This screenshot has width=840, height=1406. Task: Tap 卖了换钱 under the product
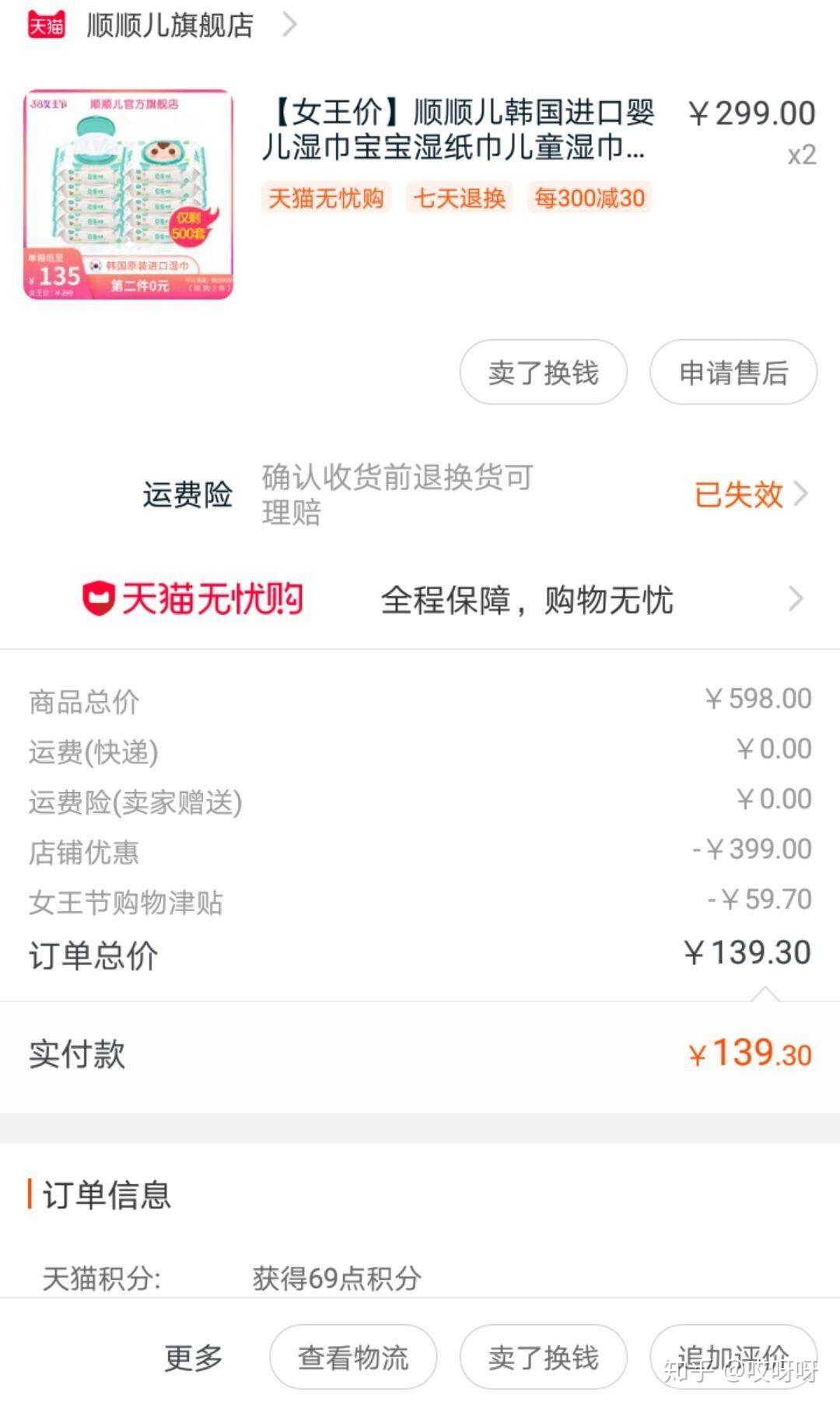click(543, 373)
